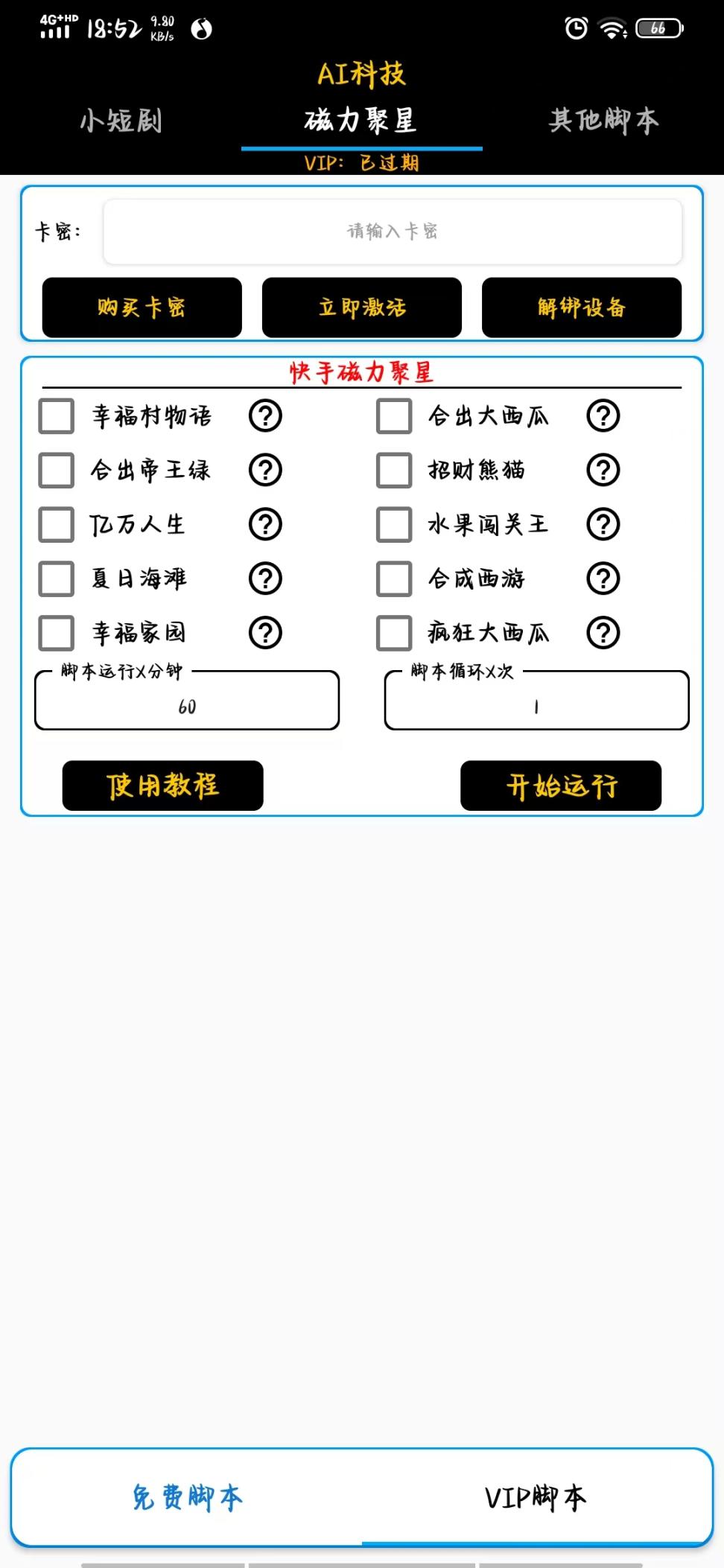Open the 其他脚本 tab

(603, 121)
